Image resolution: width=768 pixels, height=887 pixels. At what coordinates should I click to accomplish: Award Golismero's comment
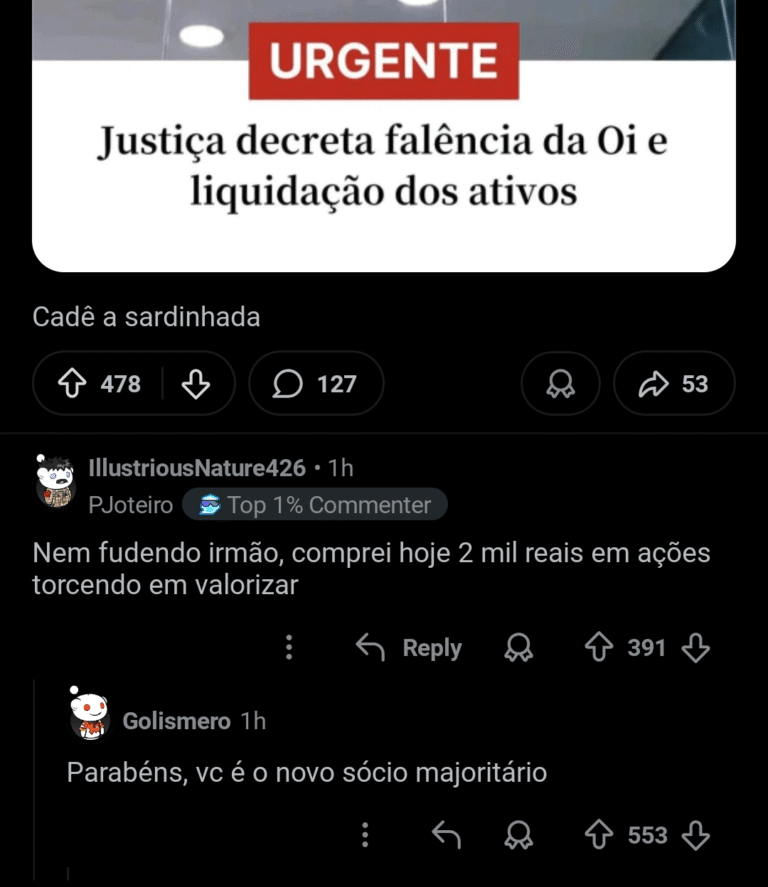coord(518,834)
